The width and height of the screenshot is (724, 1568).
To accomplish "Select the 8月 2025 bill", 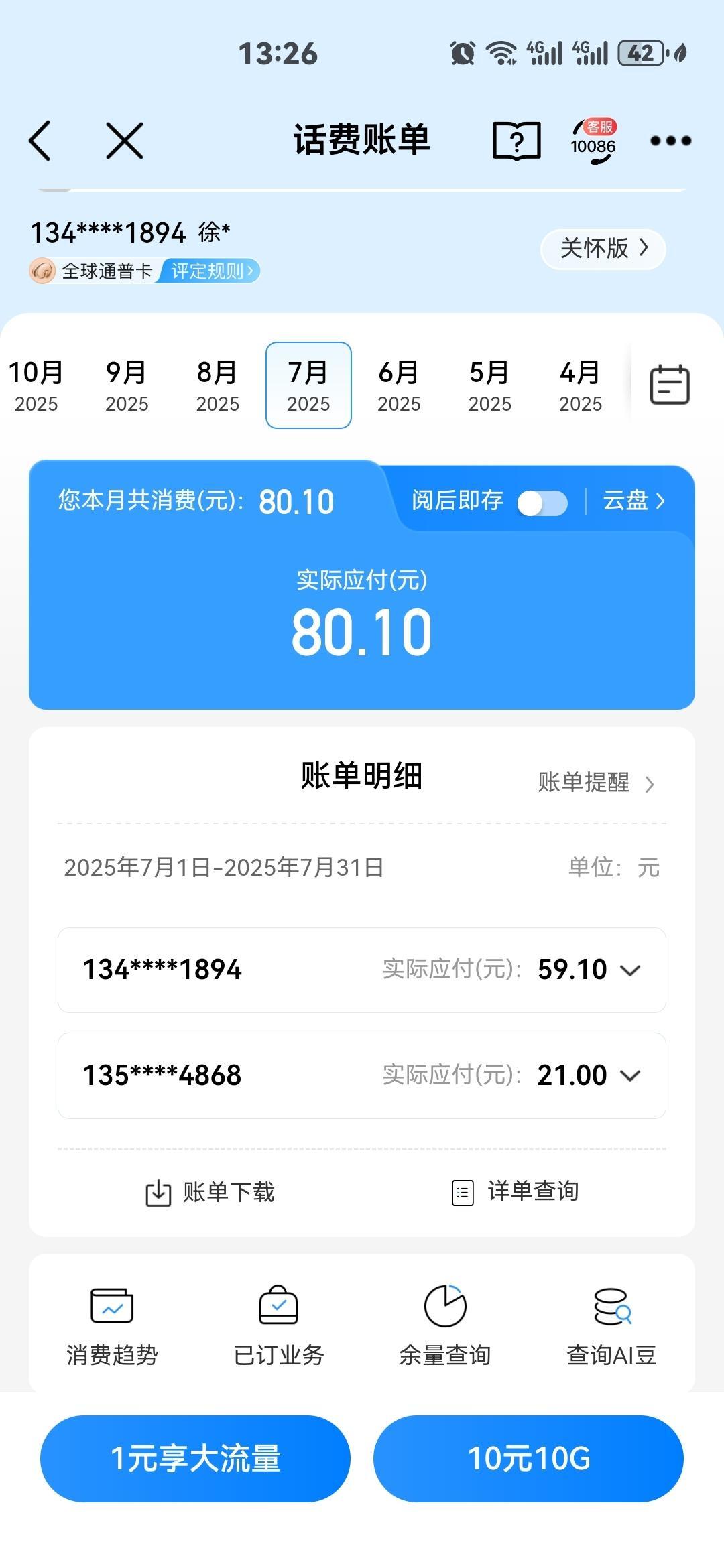I will click(x=217, y=385).
